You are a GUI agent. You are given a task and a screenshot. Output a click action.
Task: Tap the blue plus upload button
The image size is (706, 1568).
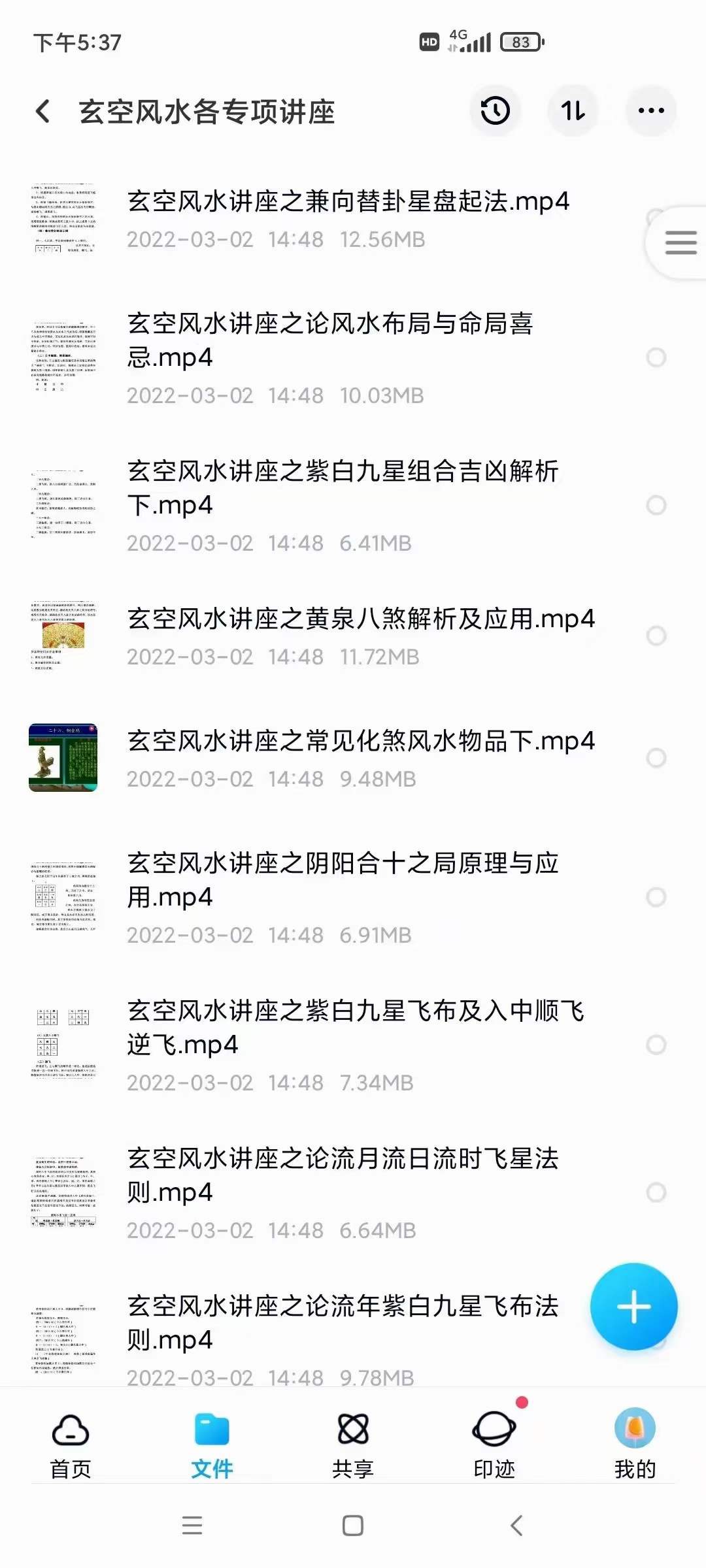pos(633,1307)
